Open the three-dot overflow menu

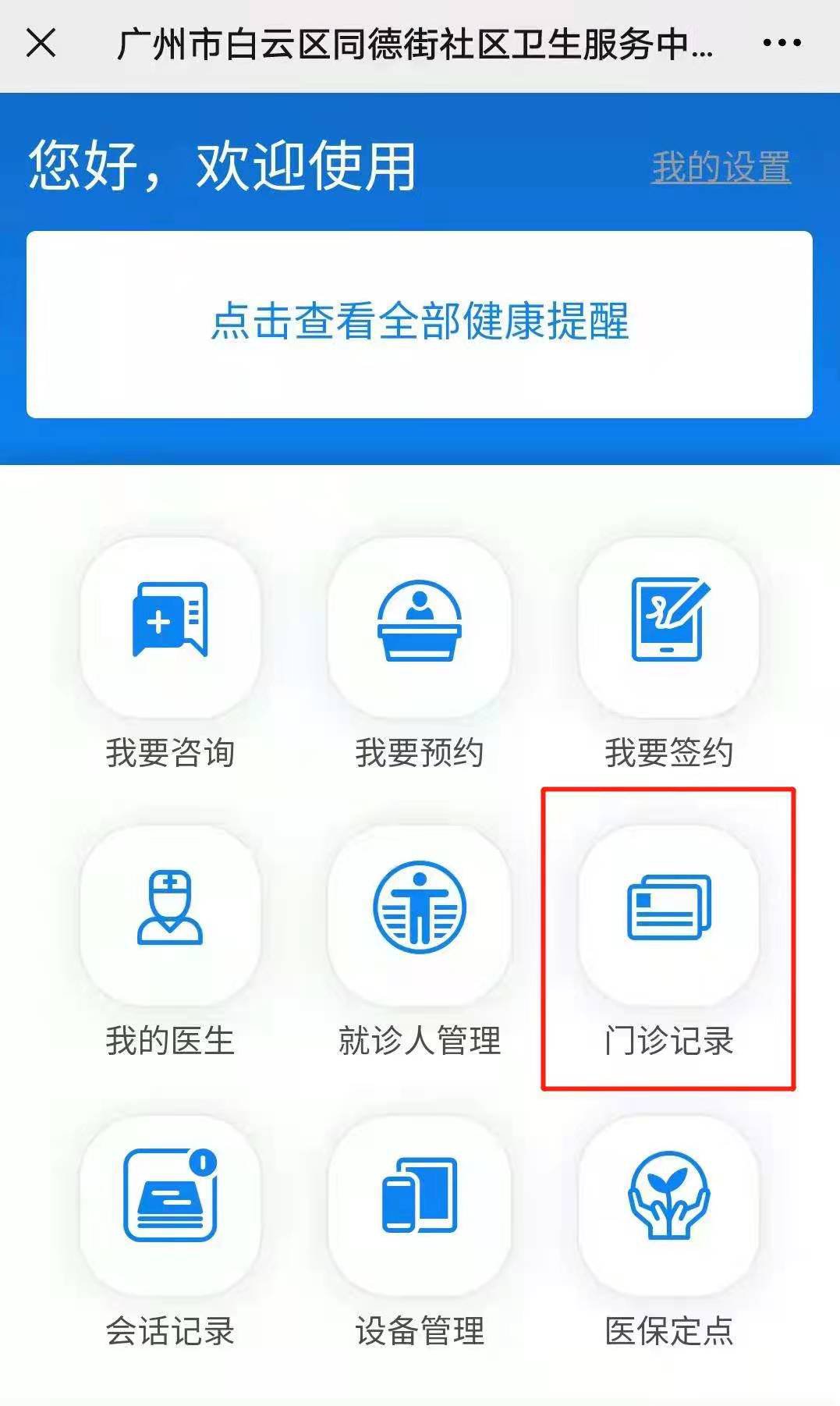click(x=782, y=44)
